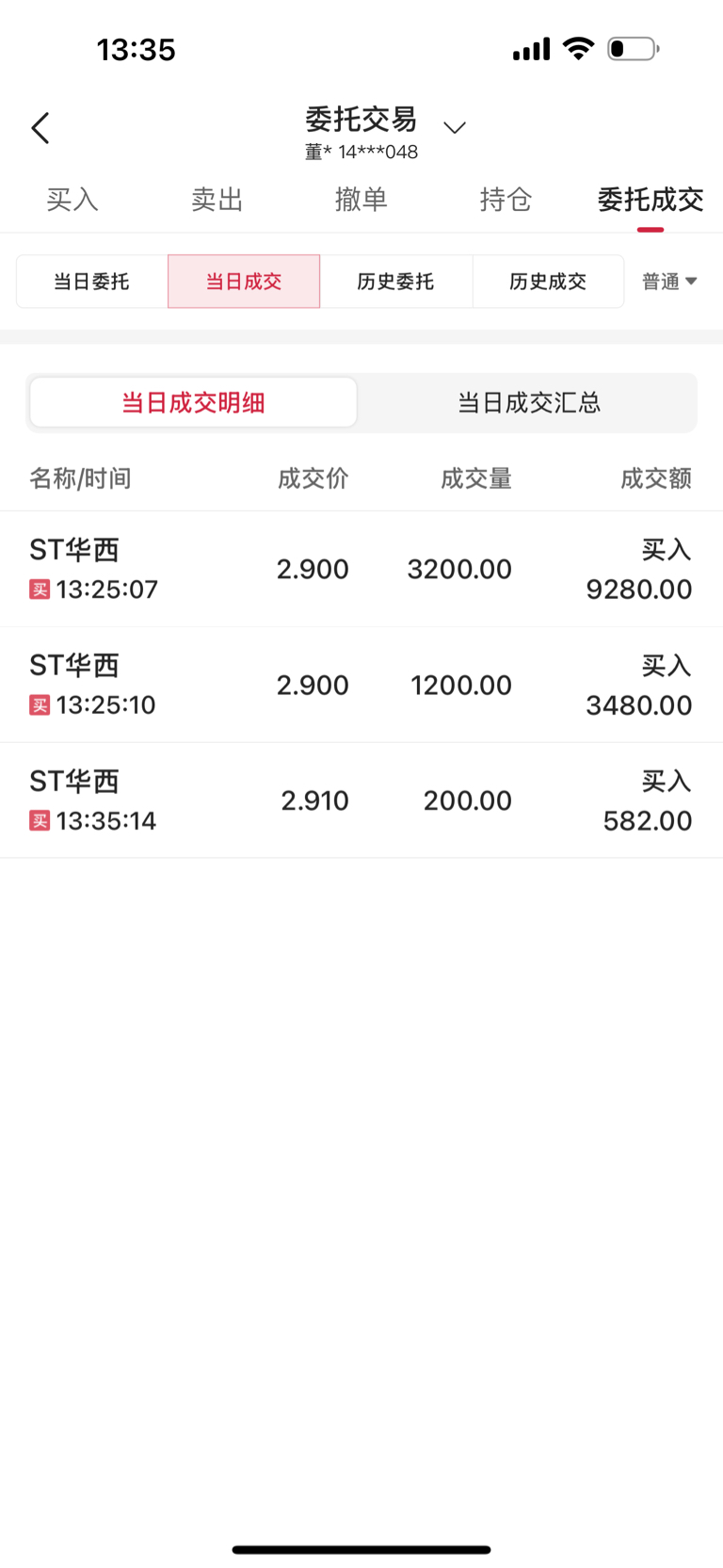The width and height of the screenshot is (723, 1568).
Task: Show 当日委托 records
Action: coord(92,282)
